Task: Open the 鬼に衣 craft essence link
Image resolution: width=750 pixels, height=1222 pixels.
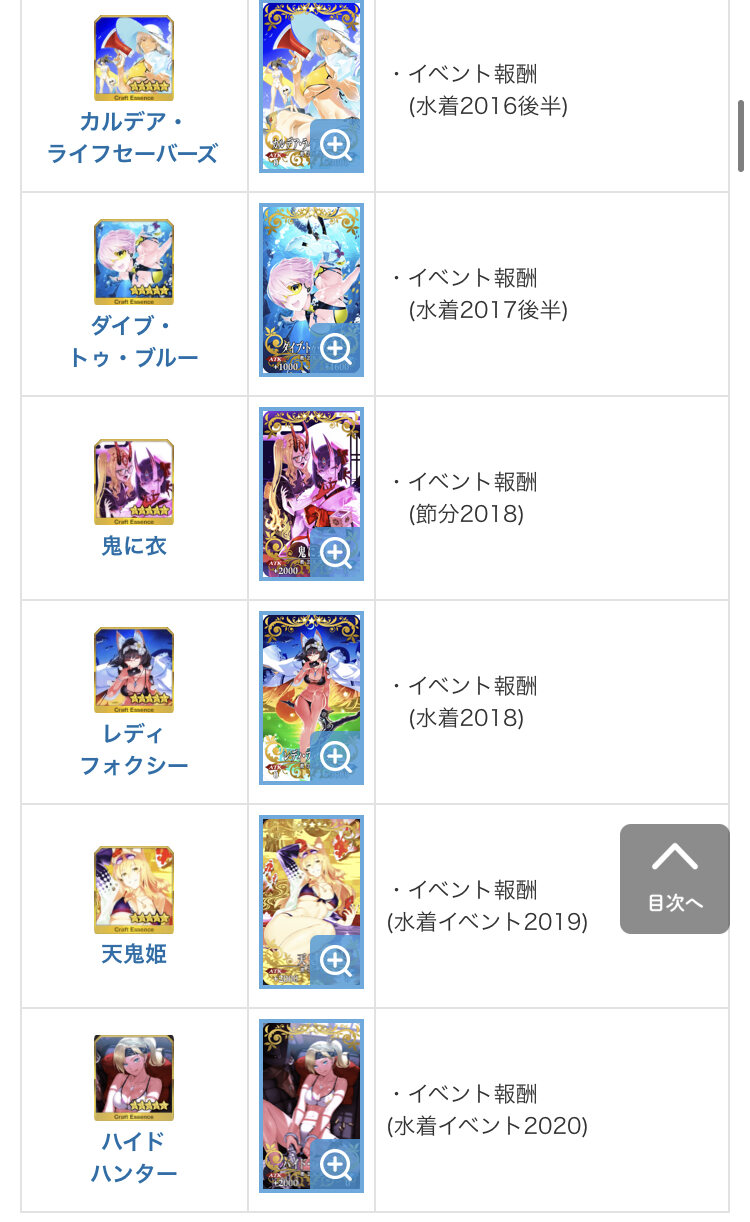Action: [133, 546]
